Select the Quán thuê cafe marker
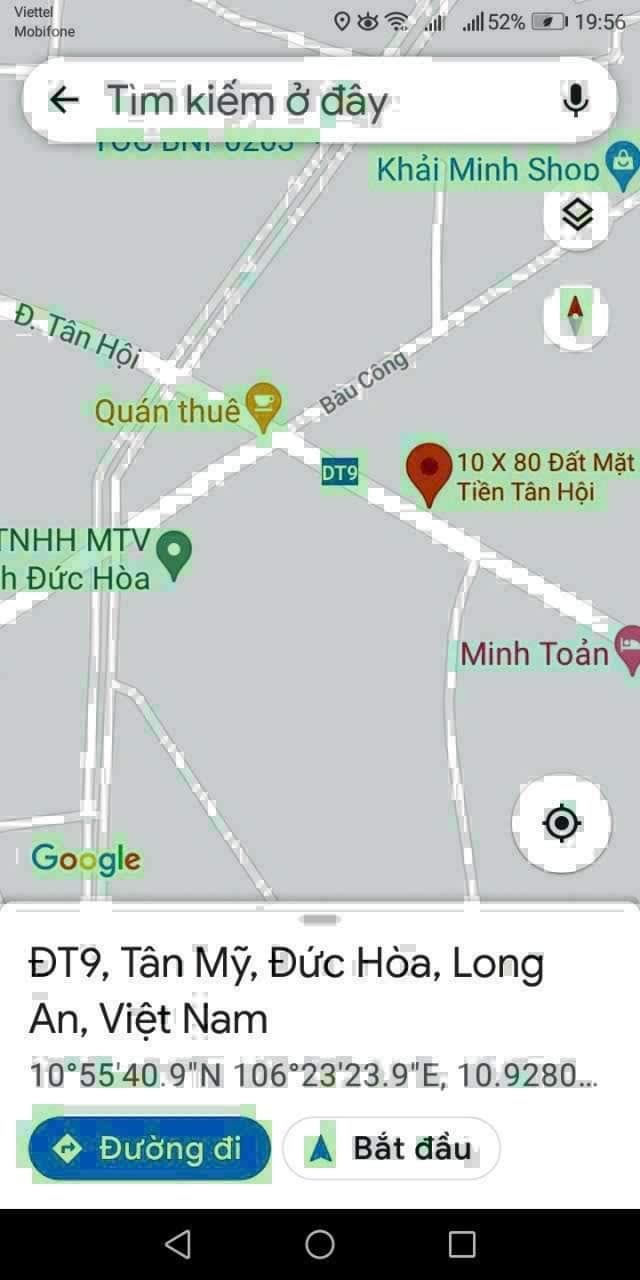640x1280 pixels. (x=264, y=406)
